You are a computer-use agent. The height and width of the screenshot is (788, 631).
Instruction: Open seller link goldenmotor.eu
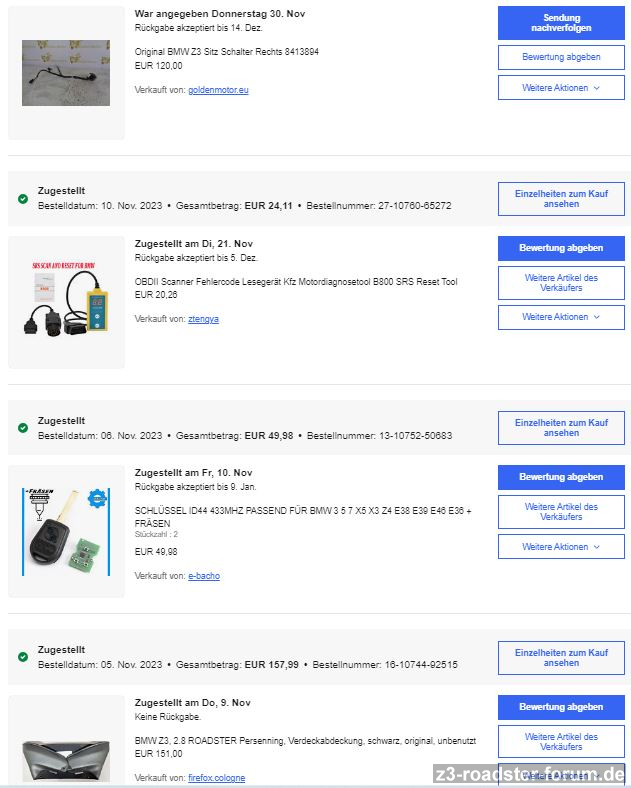click(x=218, y=90)
